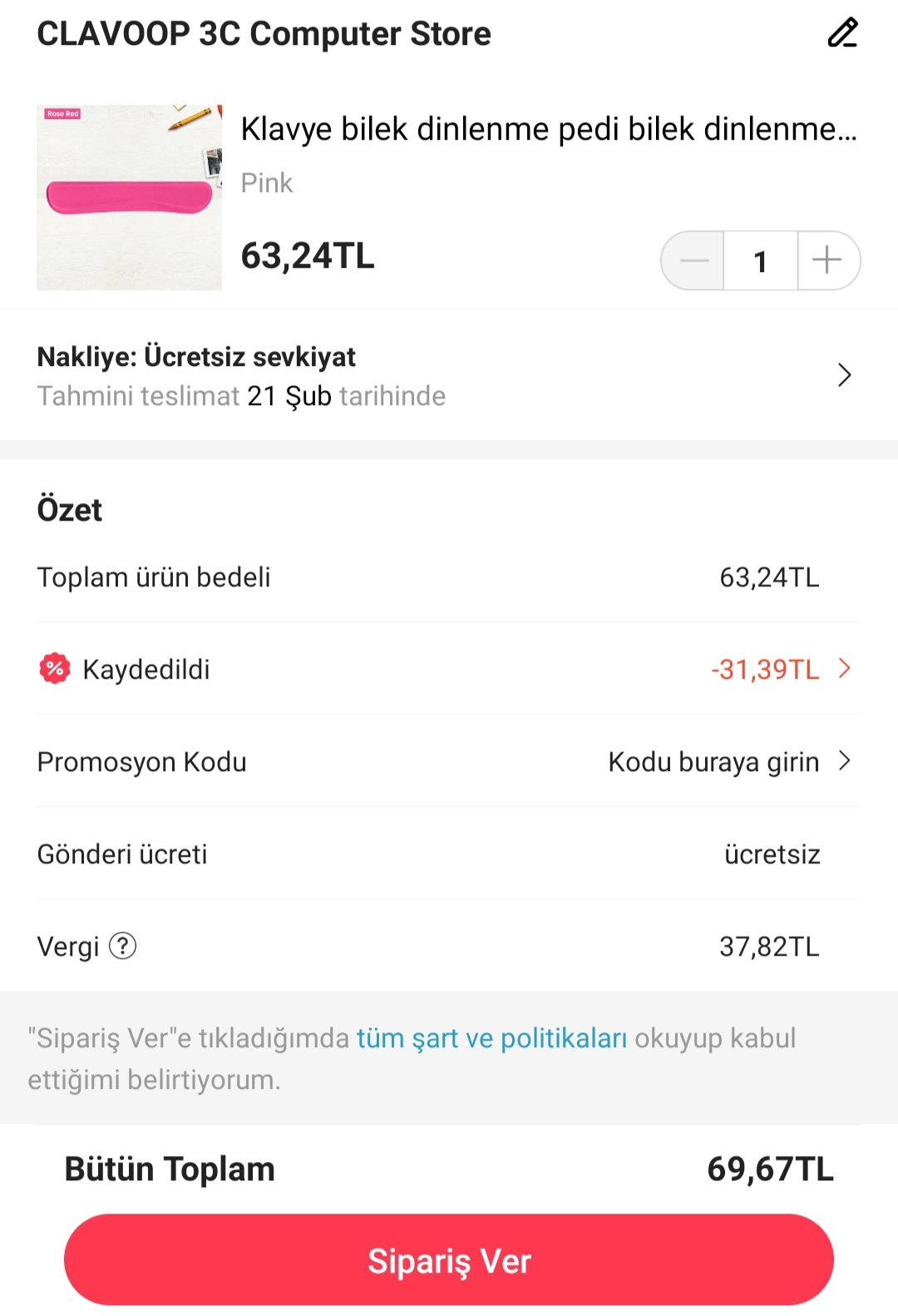
Task: Open the tüm şart ve politikaları link
Action: point(491,1038)
